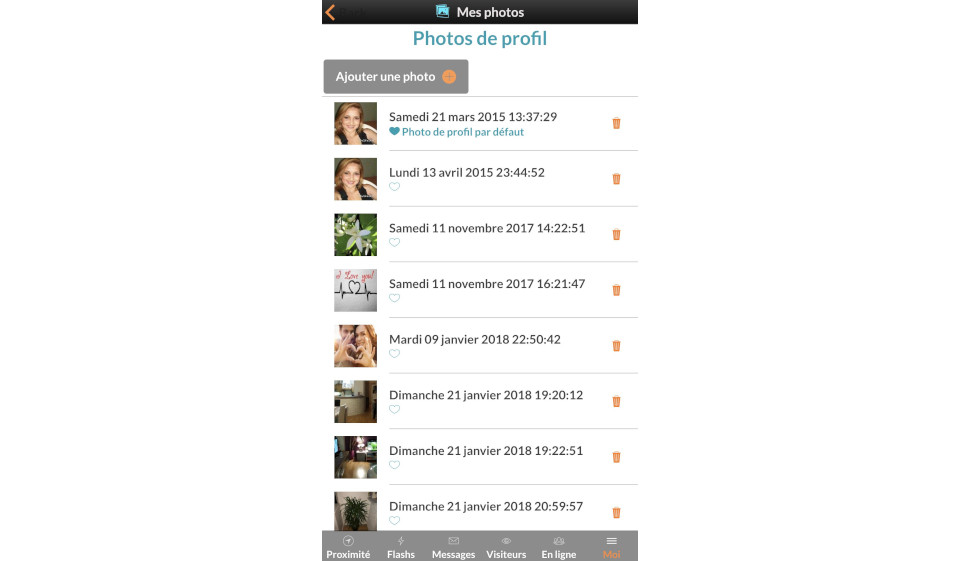
Task: Switch to the En ligne tab
Action: (x=559, y=547)
